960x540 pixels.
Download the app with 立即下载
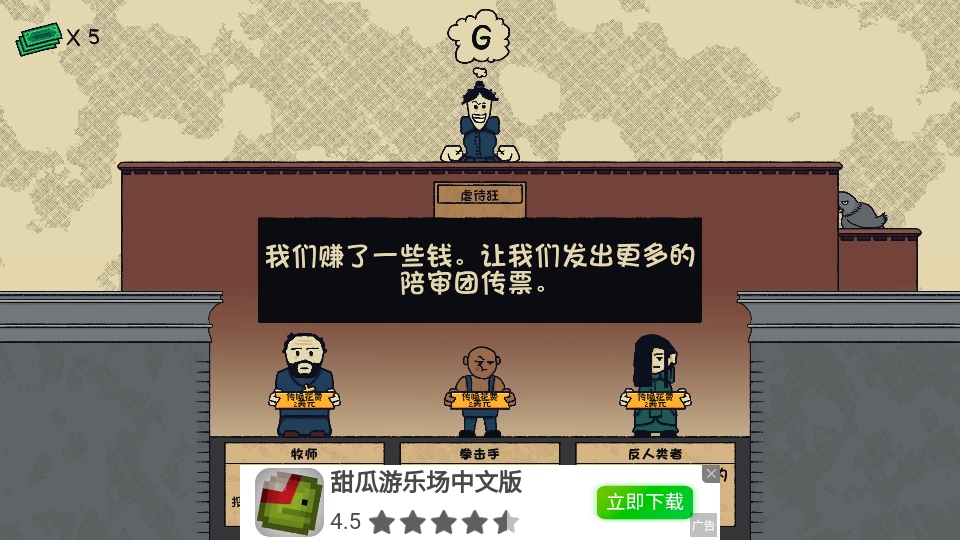coord(644,502)
